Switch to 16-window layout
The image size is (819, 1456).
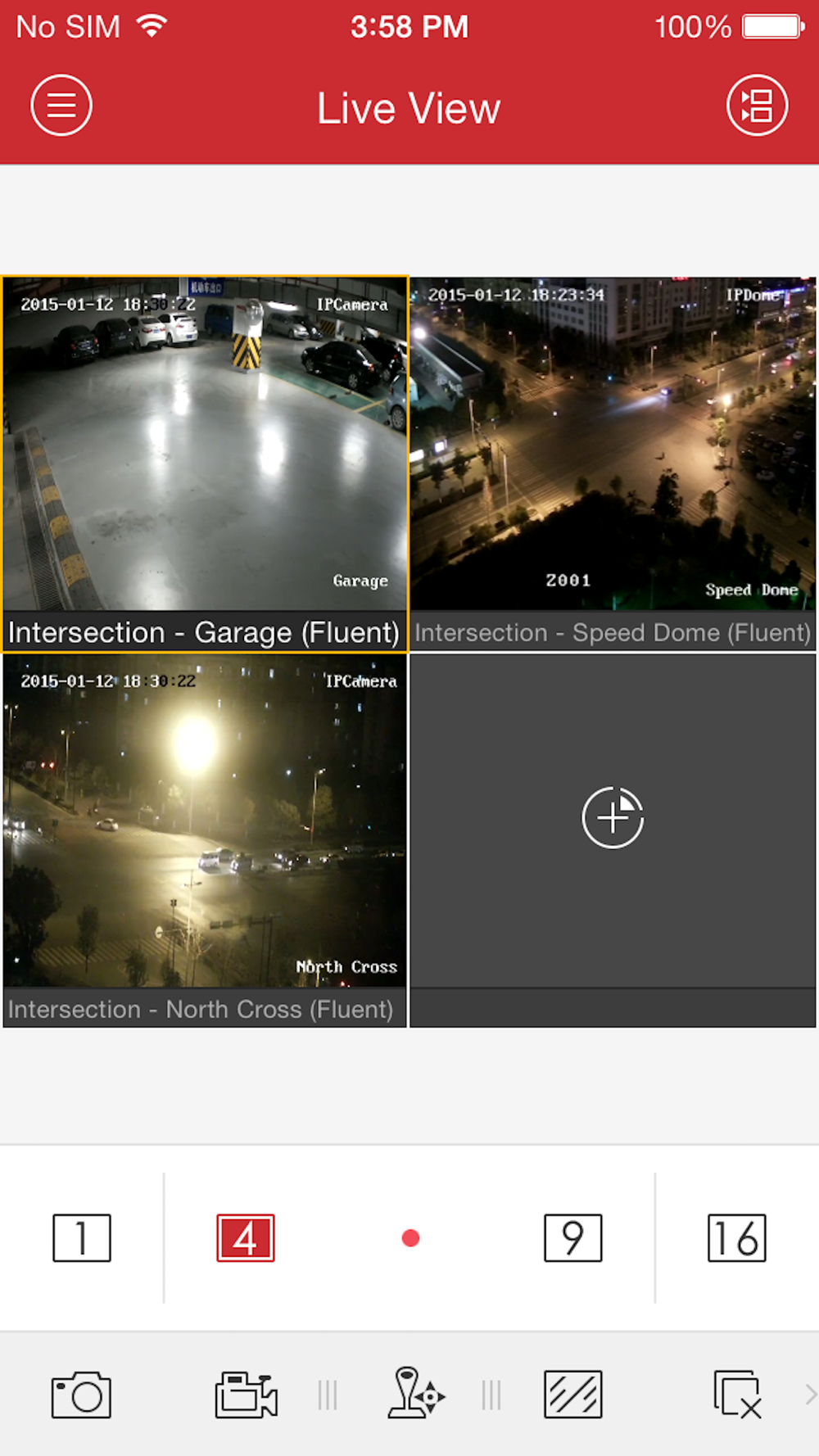[736, 1237]
